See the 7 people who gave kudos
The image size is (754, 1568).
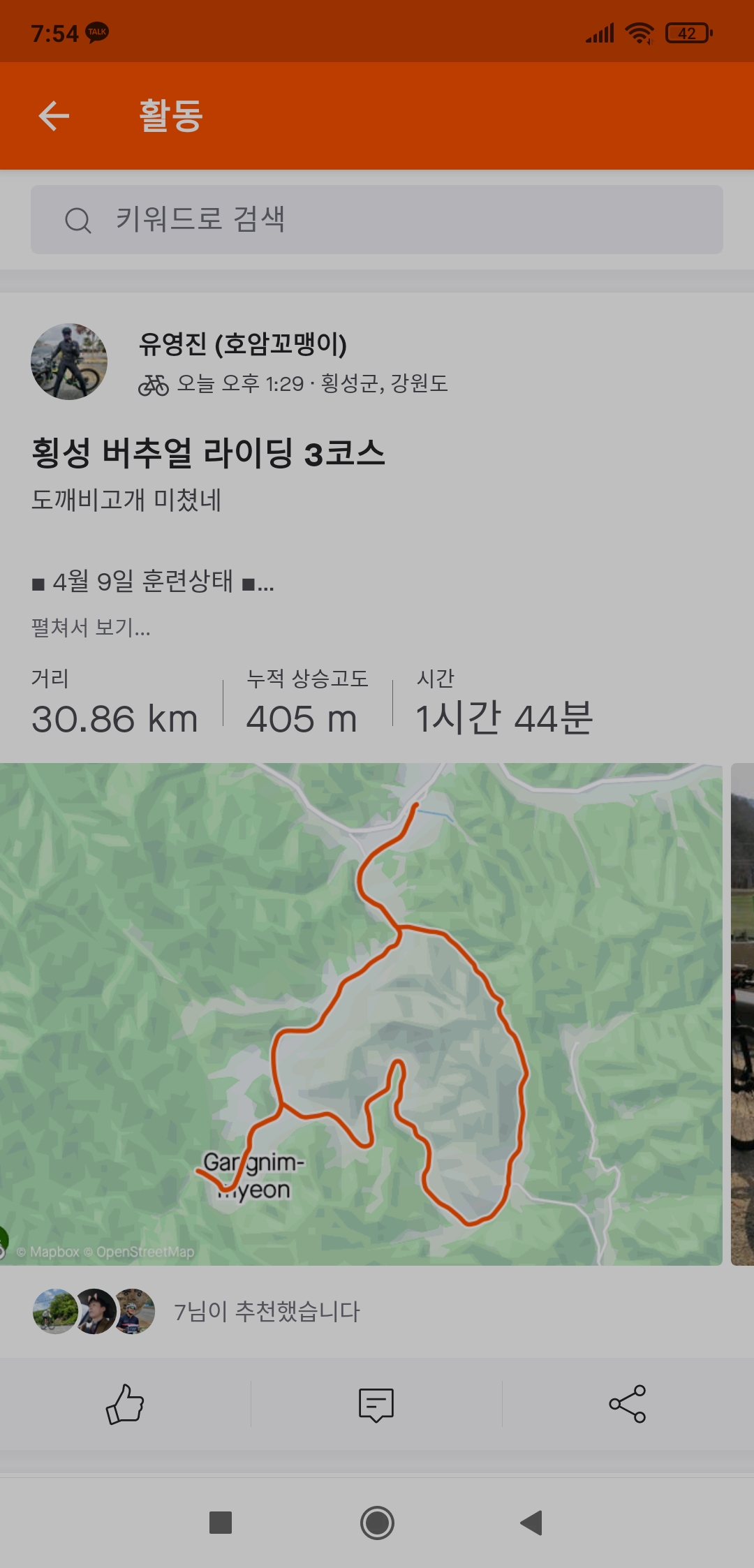[x=267, y=1311]
